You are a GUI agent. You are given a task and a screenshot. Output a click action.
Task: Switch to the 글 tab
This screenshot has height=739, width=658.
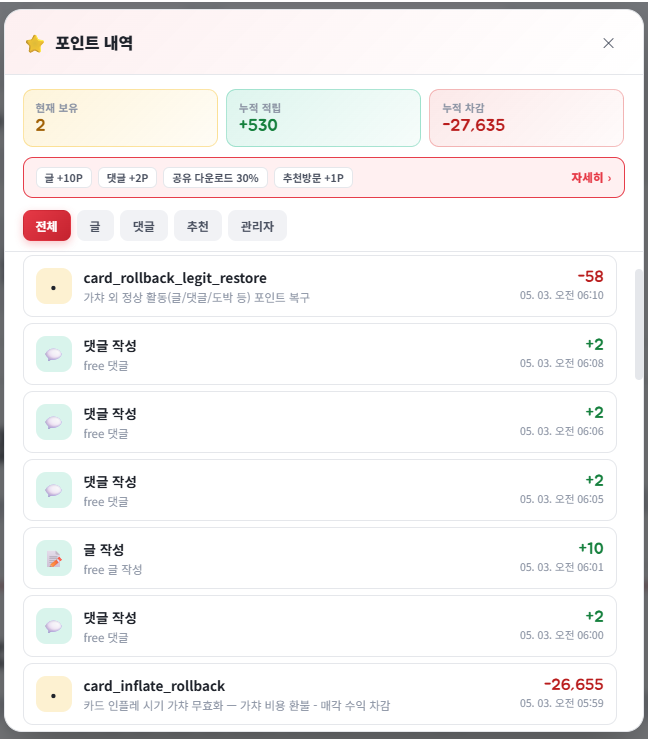[95, 226]
